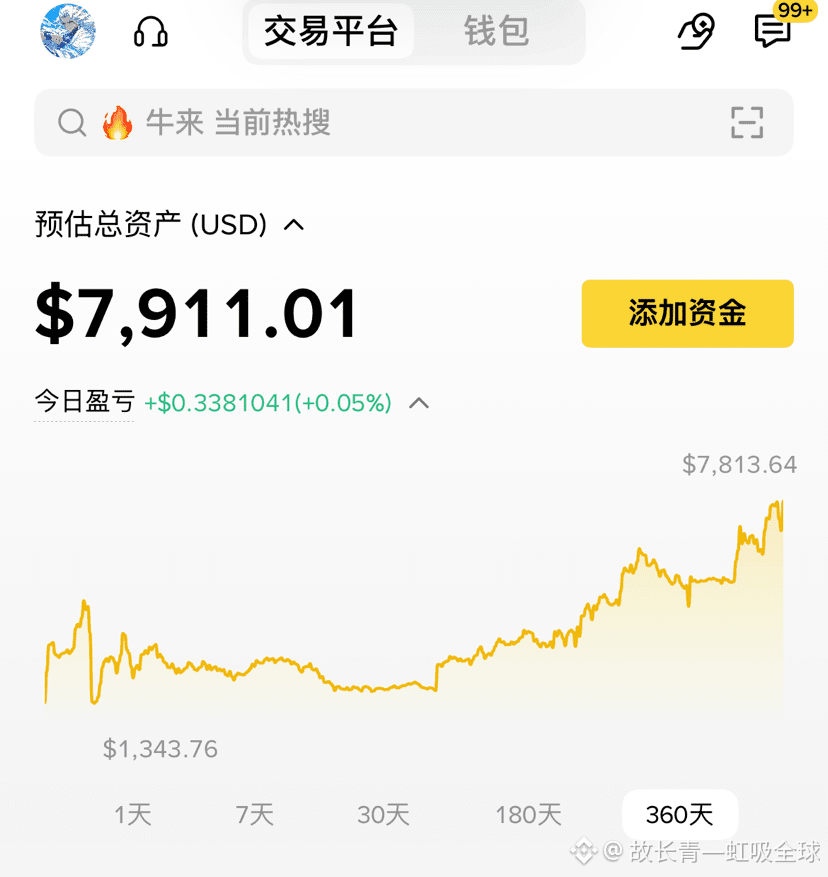Open the 今日盈亏 explanation
Screen dimensions: 828x877
84,402
